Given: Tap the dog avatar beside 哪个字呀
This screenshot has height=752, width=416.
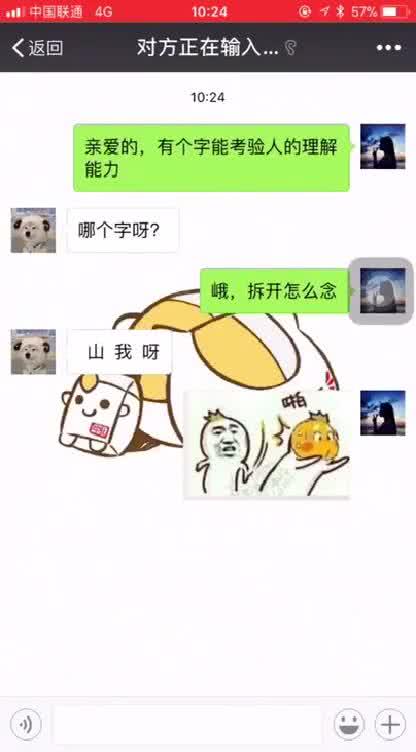Looking at the screenshot, I should (33, 230).
